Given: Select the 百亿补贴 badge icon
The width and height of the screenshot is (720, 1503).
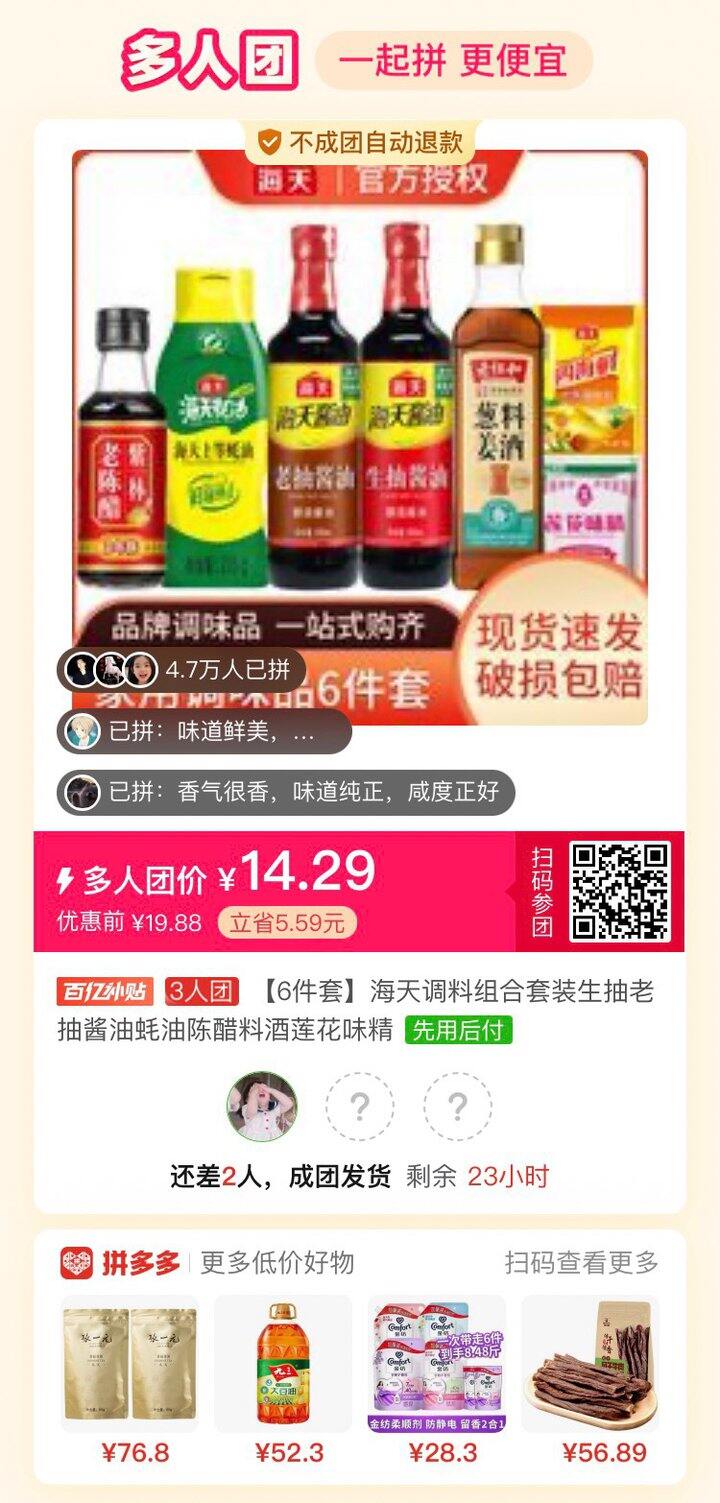Looking at the screenshot, I should [90, 988].
